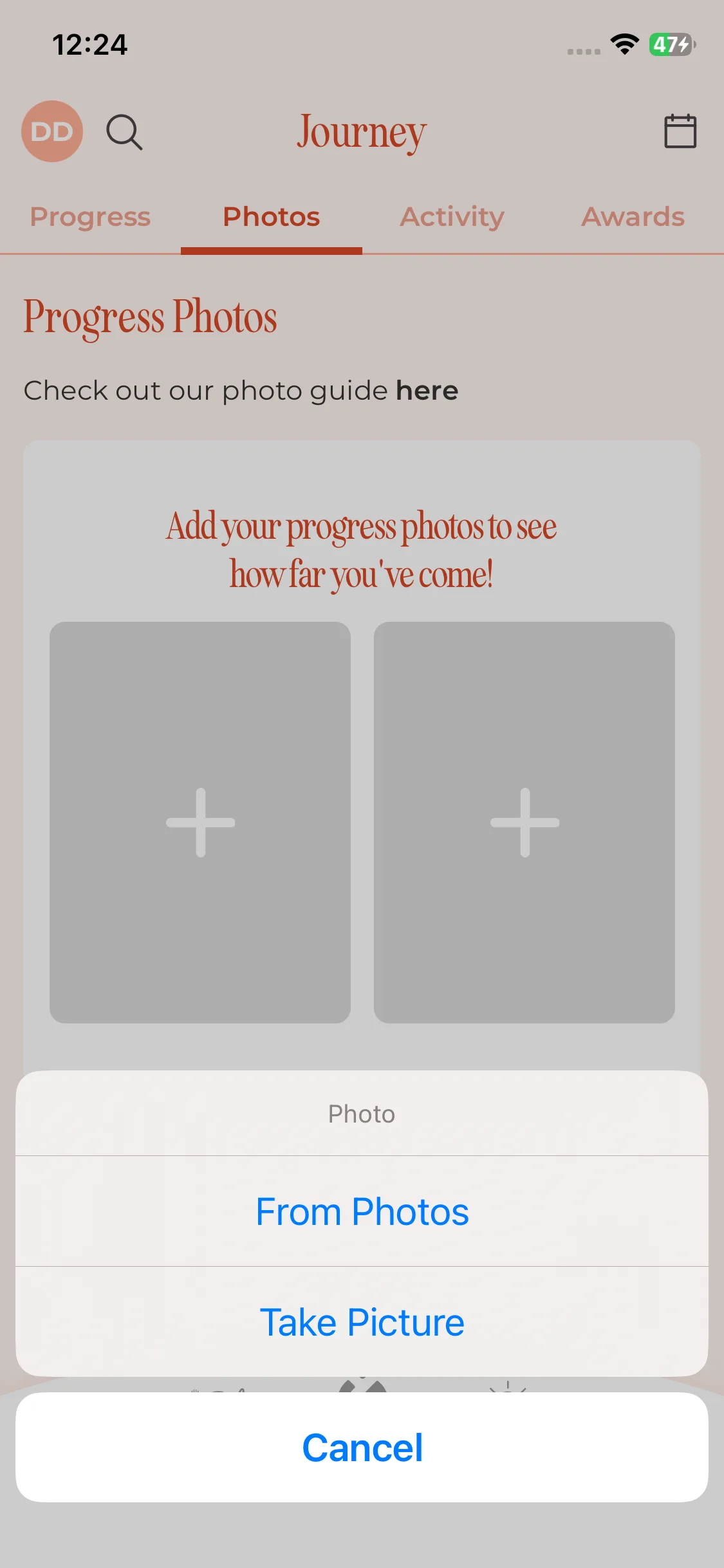Viewport: 724px width, 1568px height.
Task: Open the calendar icon at top right
Action: (x=680, y=131)
